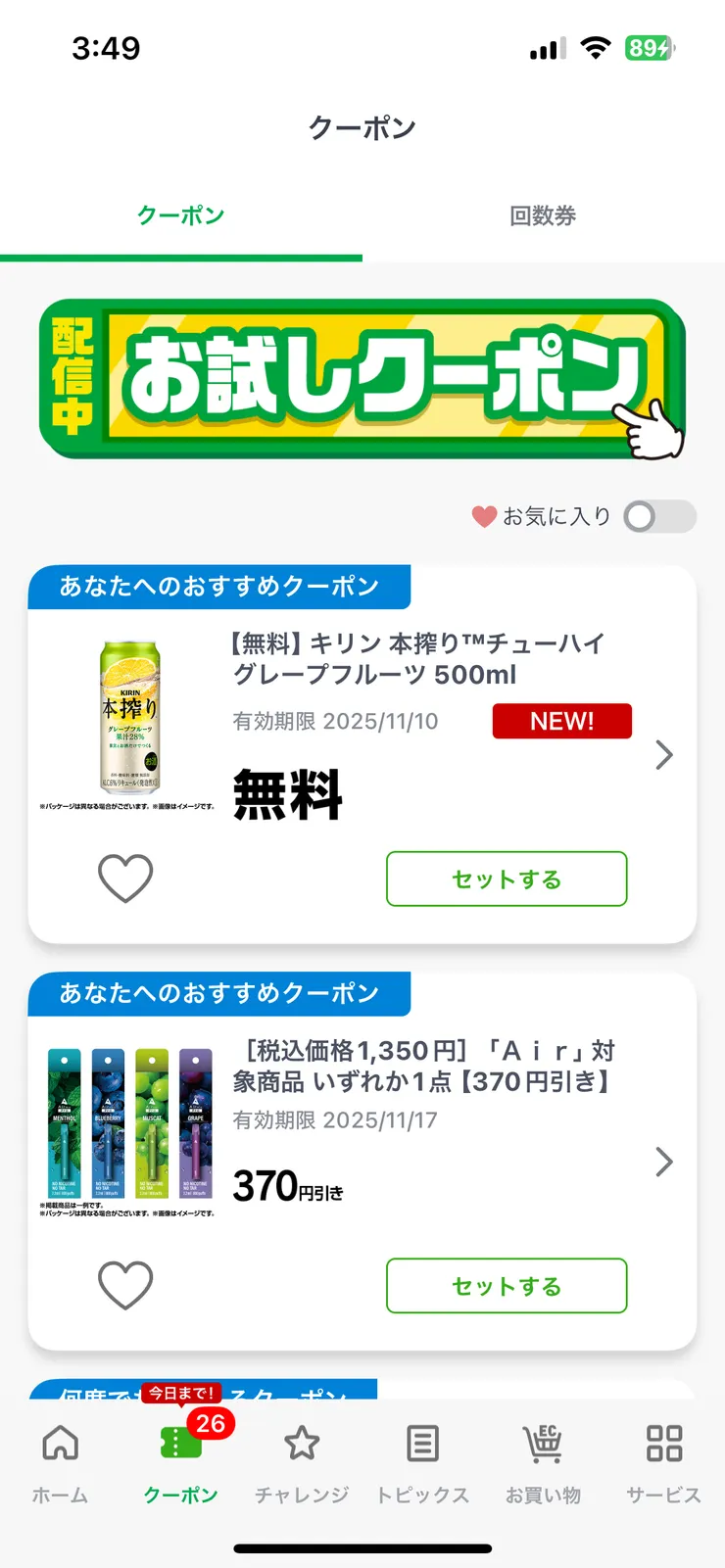Tap the お買い物 EC shopping cart icon
The image size is (725, 1568).
coord(544,1443)
